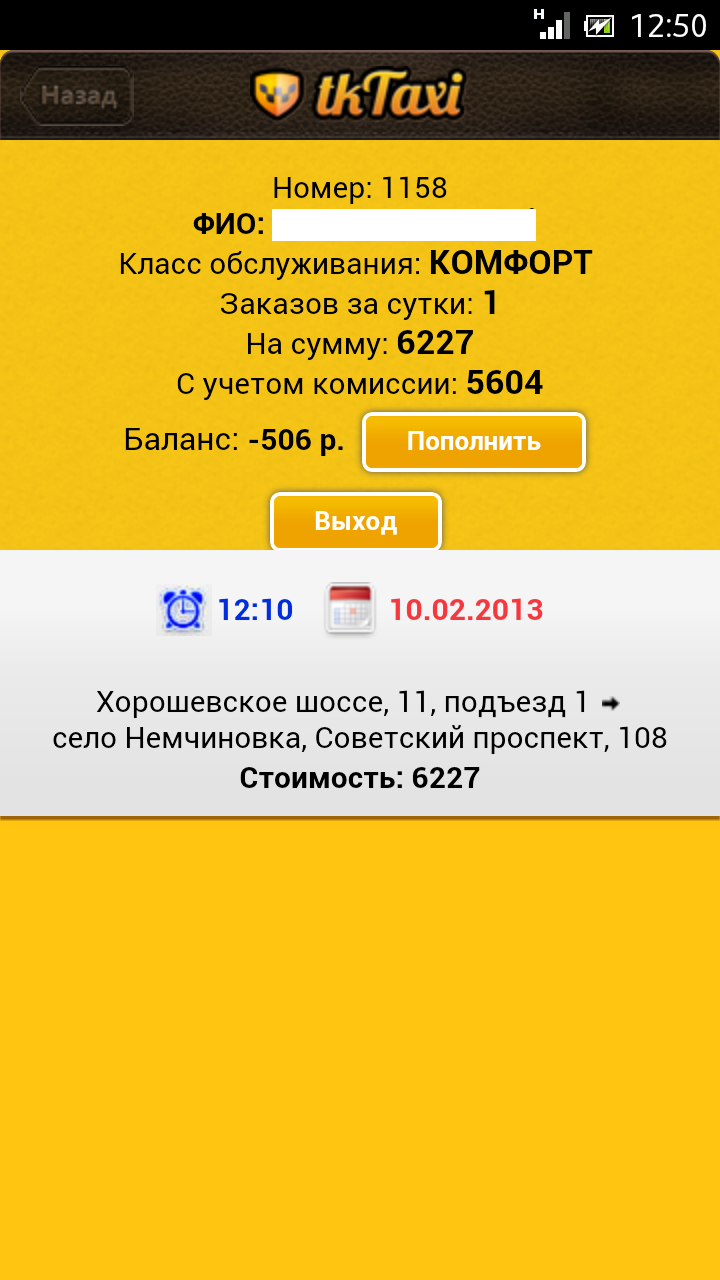Log out with the Выход button
Image resolution: width=720 pixels, height=1280 pixels.
coord(356,522)
